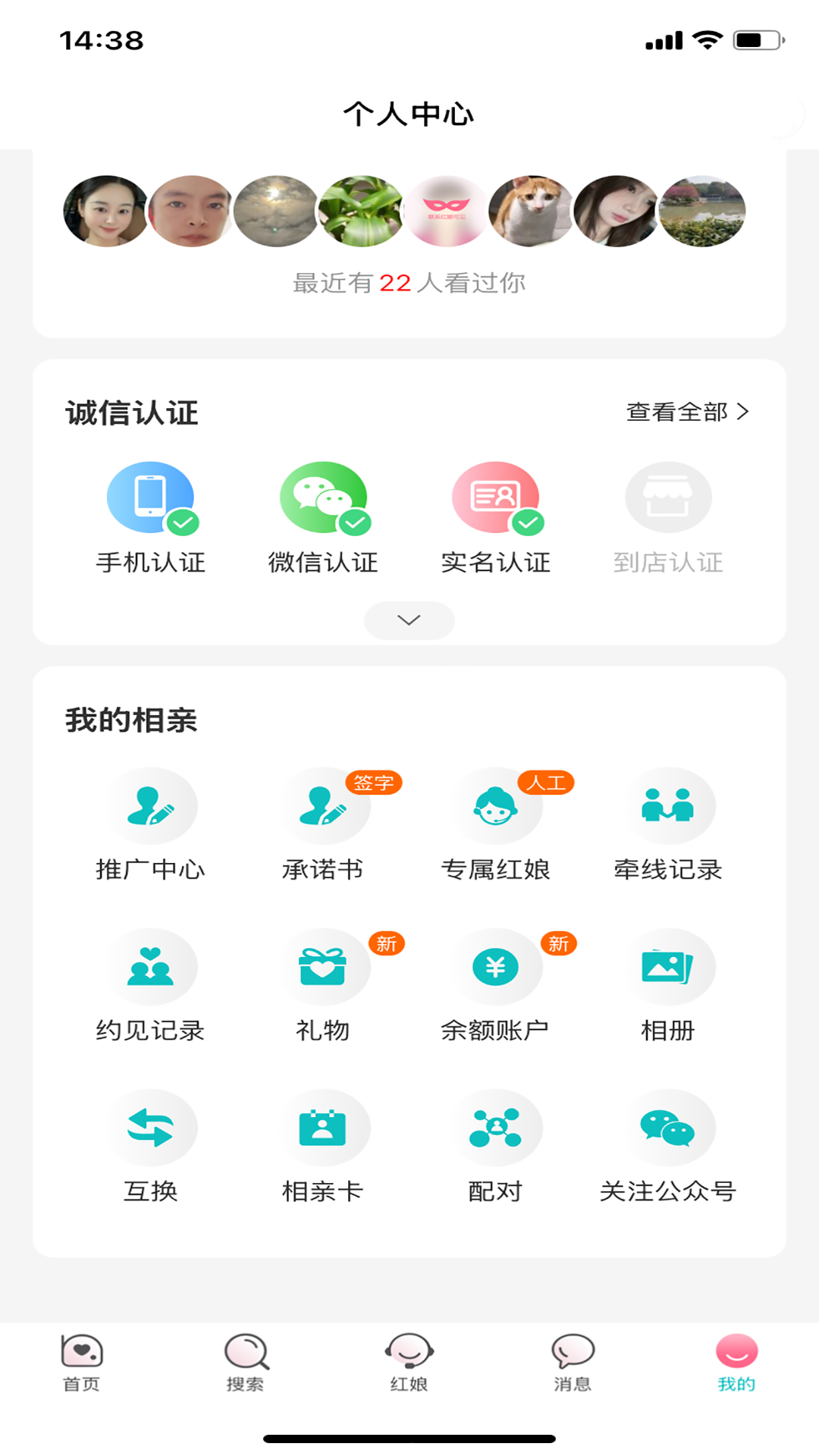Click the grayed-out 到店认证 icon

point(668,498)
